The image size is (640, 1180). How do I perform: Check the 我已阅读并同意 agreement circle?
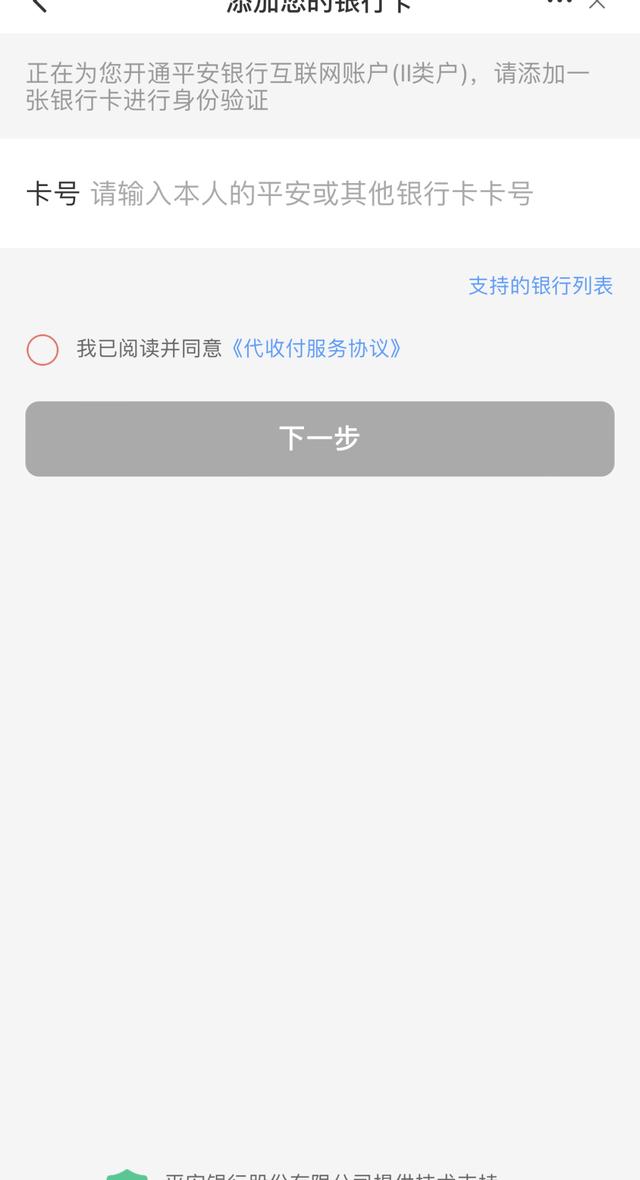pos(42,349)
